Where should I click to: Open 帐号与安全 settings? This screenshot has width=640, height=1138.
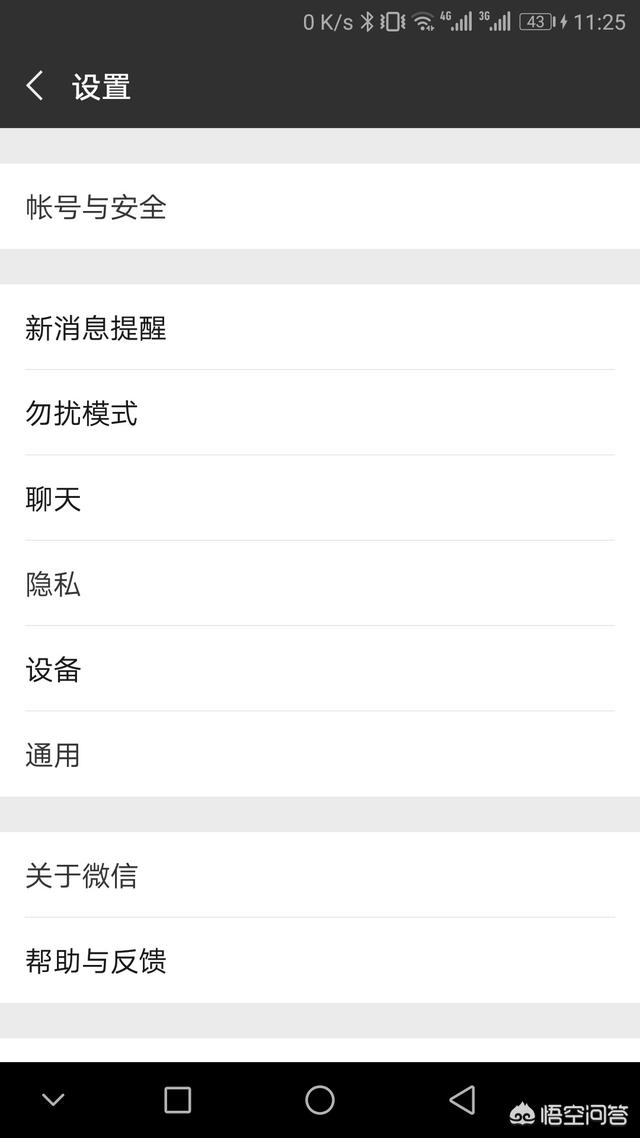320,207
